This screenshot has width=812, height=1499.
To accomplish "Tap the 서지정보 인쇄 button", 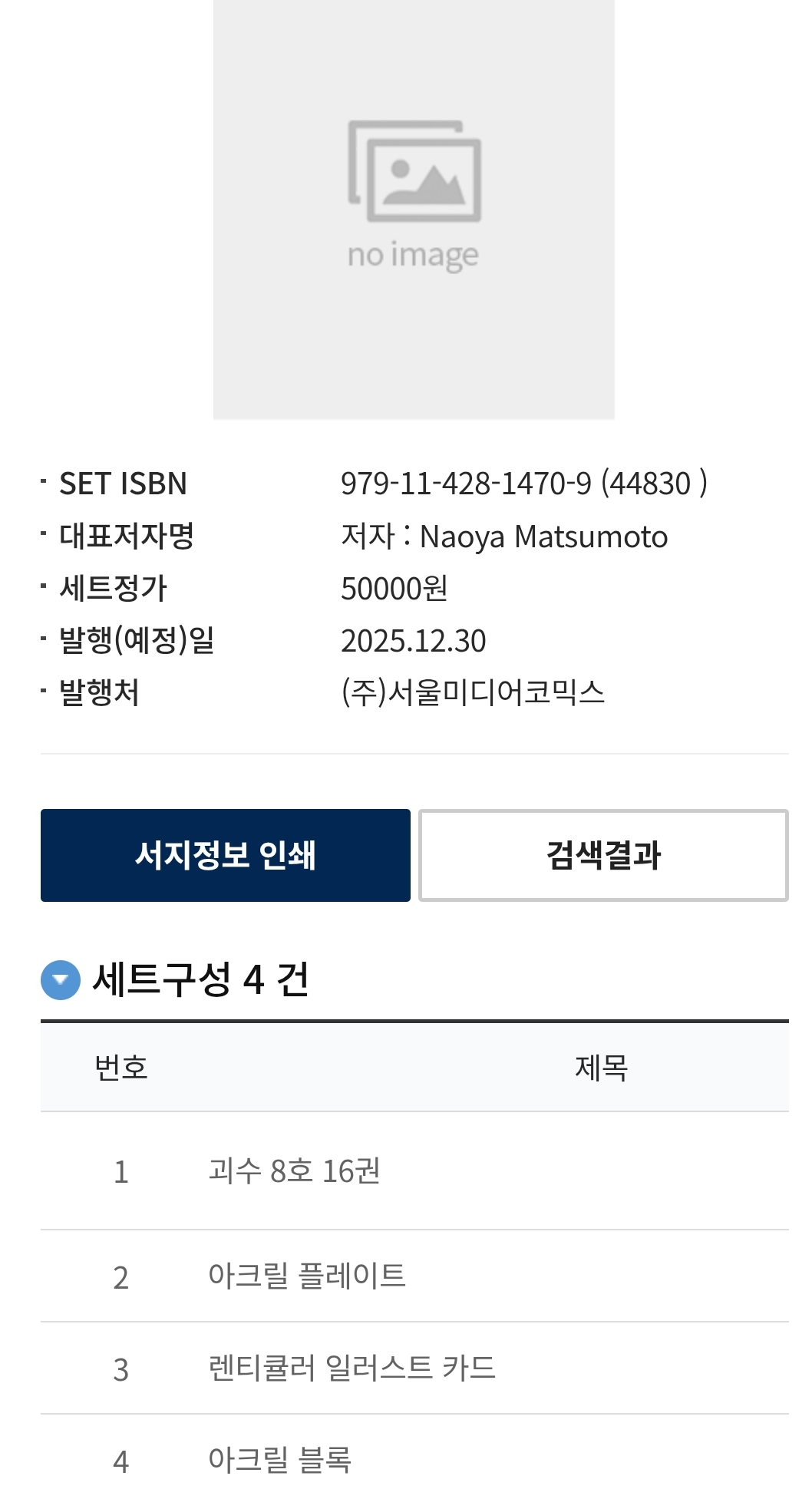I will point(225,855).
